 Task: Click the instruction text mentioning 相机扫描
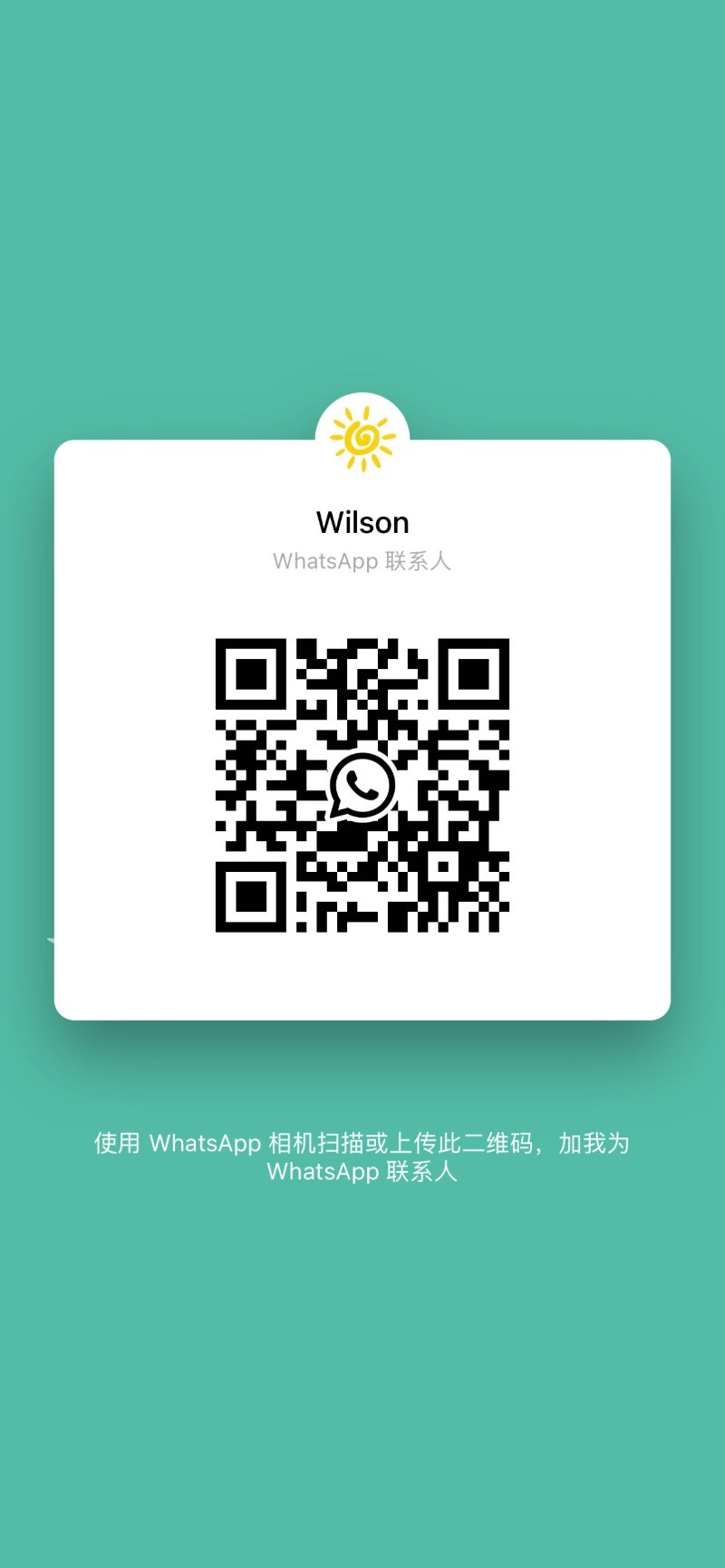click(362, 1143)
